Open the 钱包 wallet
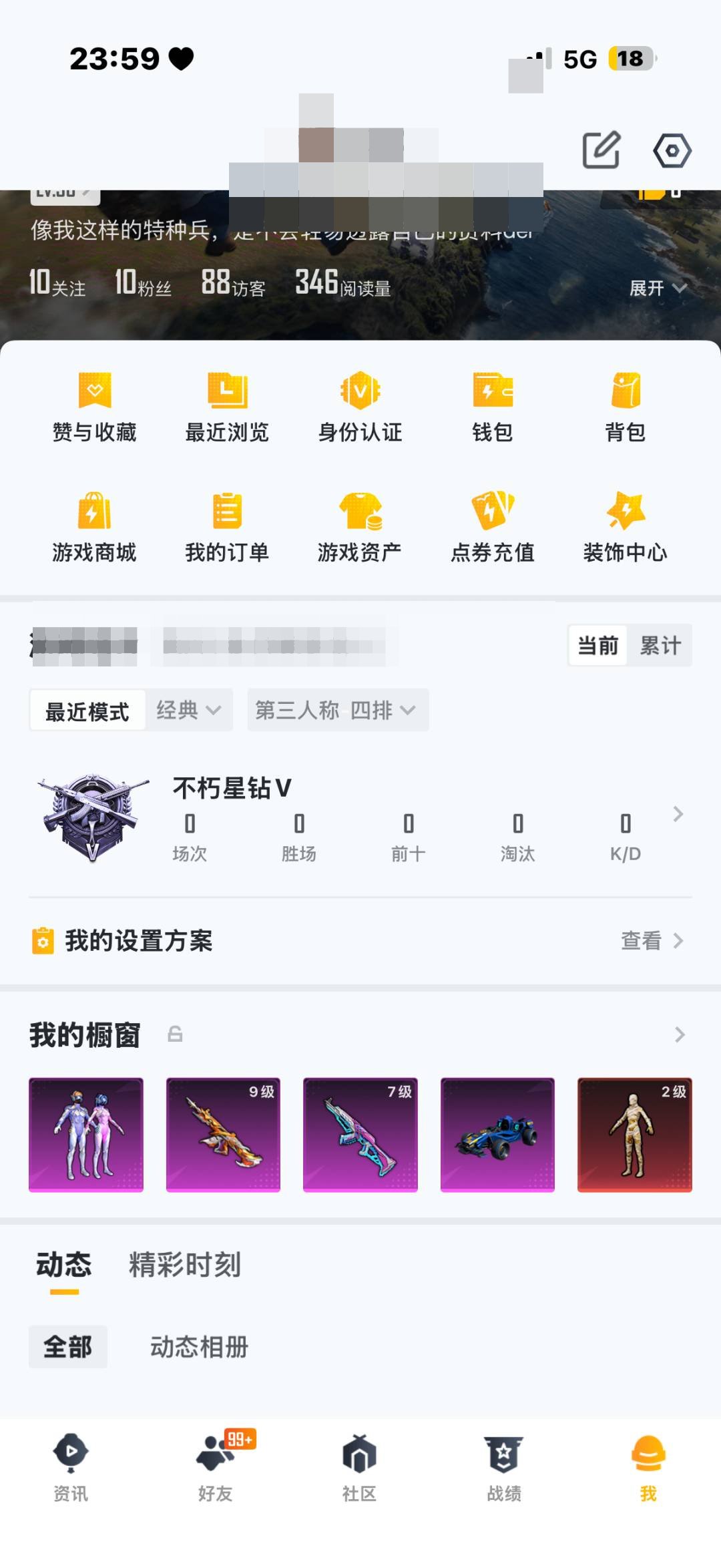This screenshot has height=1568, width=721. (x=493, y=407)
